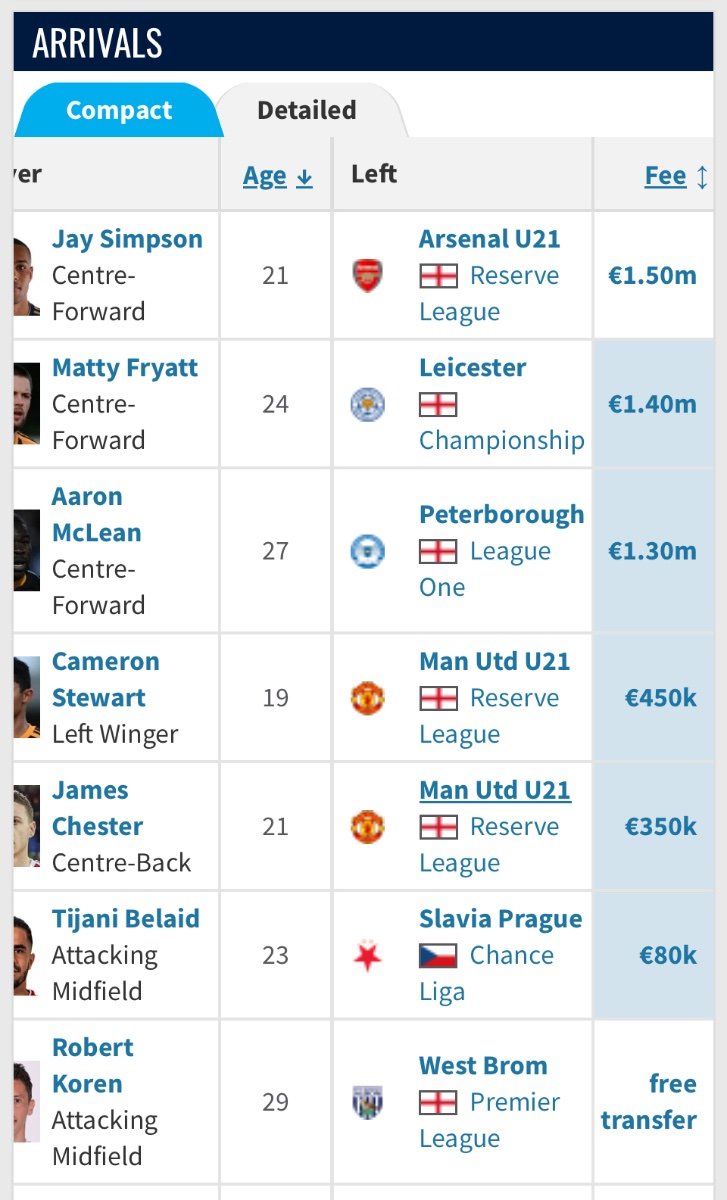Image resolution: width=727 pixels, height=1200 pixels.
Task: Open West Brom club page
Action: click(483, 1066)
